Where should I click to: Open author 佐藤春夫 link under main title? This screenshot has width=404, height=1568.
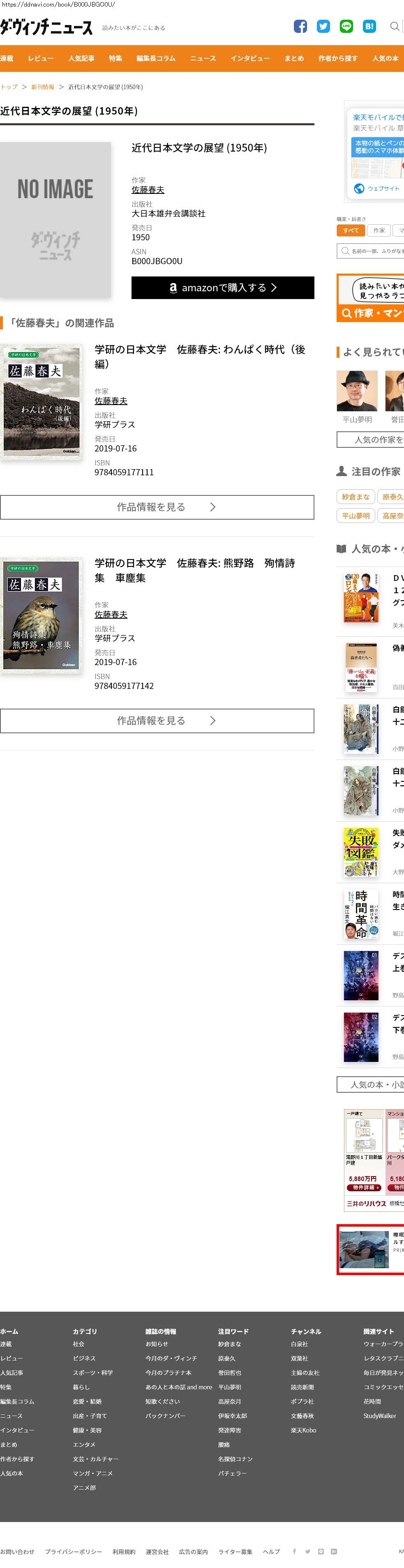tap(148, 190)
